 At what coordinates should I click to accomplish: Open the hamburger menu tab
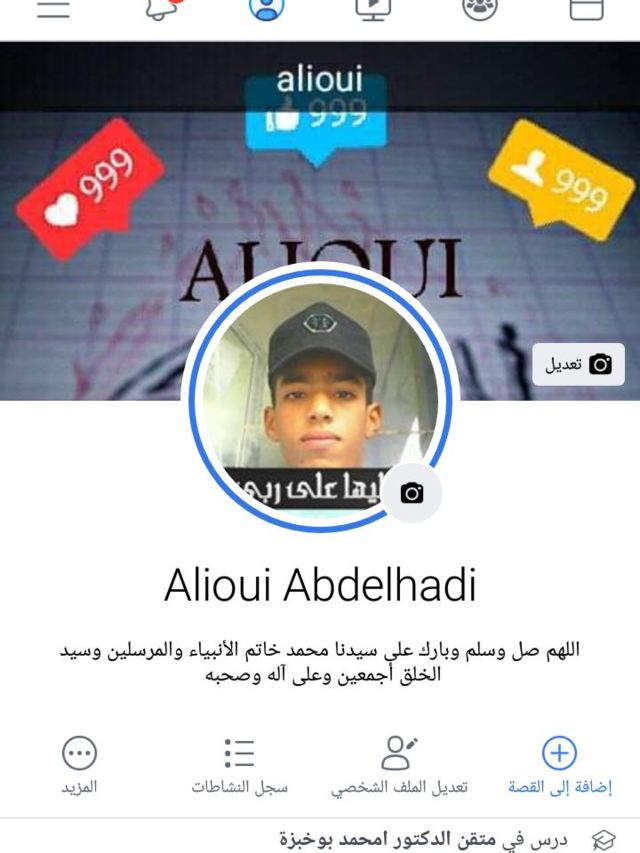pos(53,10)
